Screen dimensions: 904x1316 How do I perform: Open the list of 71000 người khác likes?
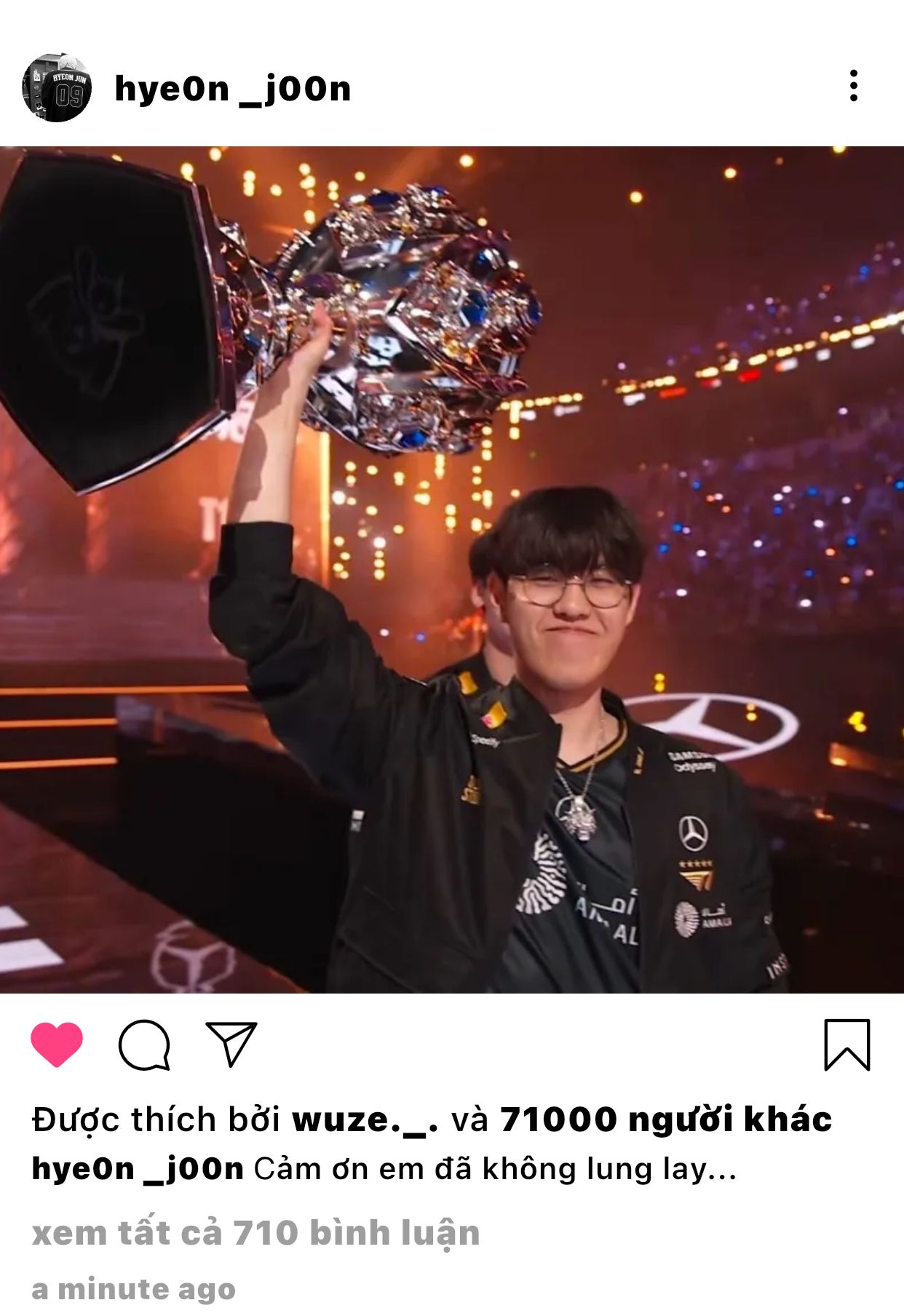(x=665, y=1120)
